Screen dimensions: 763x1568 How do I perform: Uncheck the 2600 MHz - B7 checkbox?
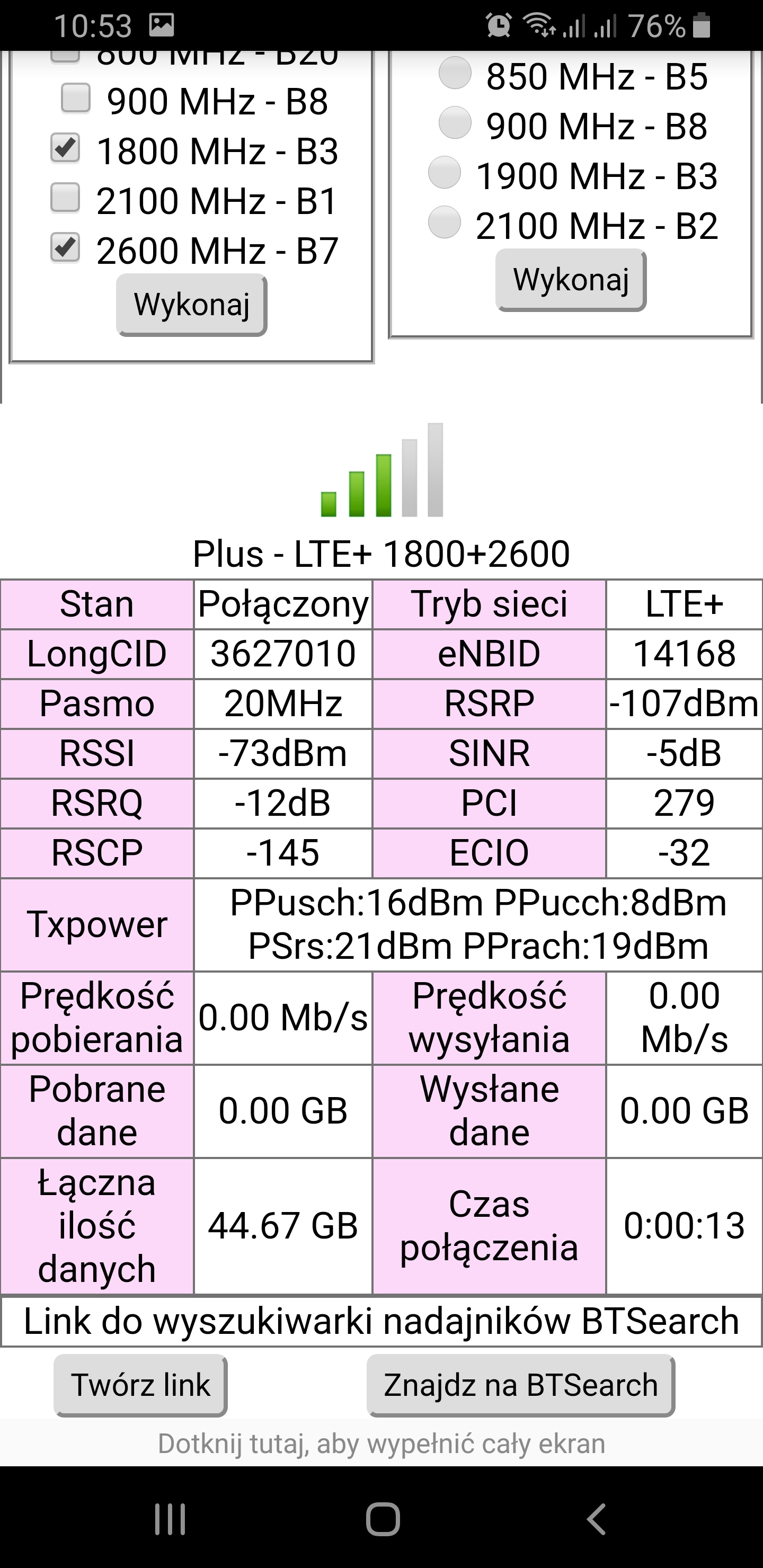click(x=65, y=248)
